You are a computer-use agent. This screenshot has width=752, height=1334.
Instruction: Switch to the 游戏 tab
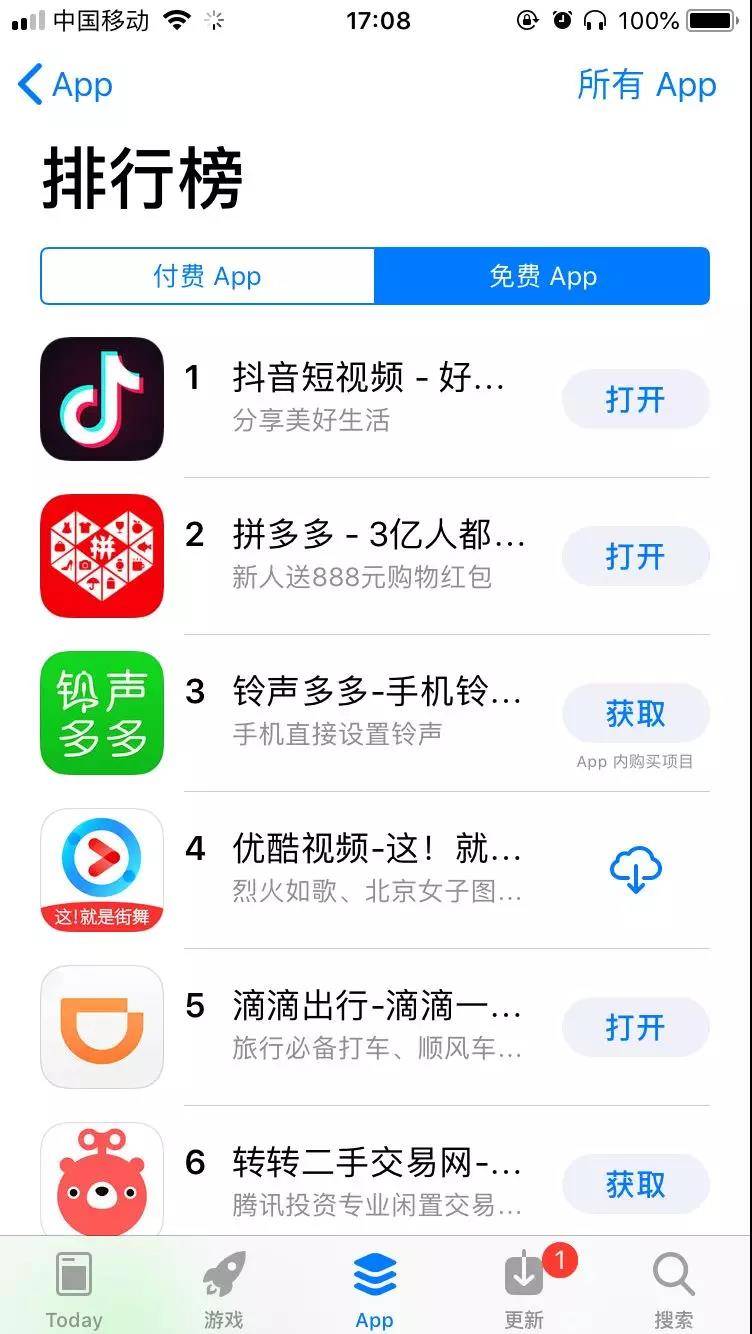click(224, 1288)
